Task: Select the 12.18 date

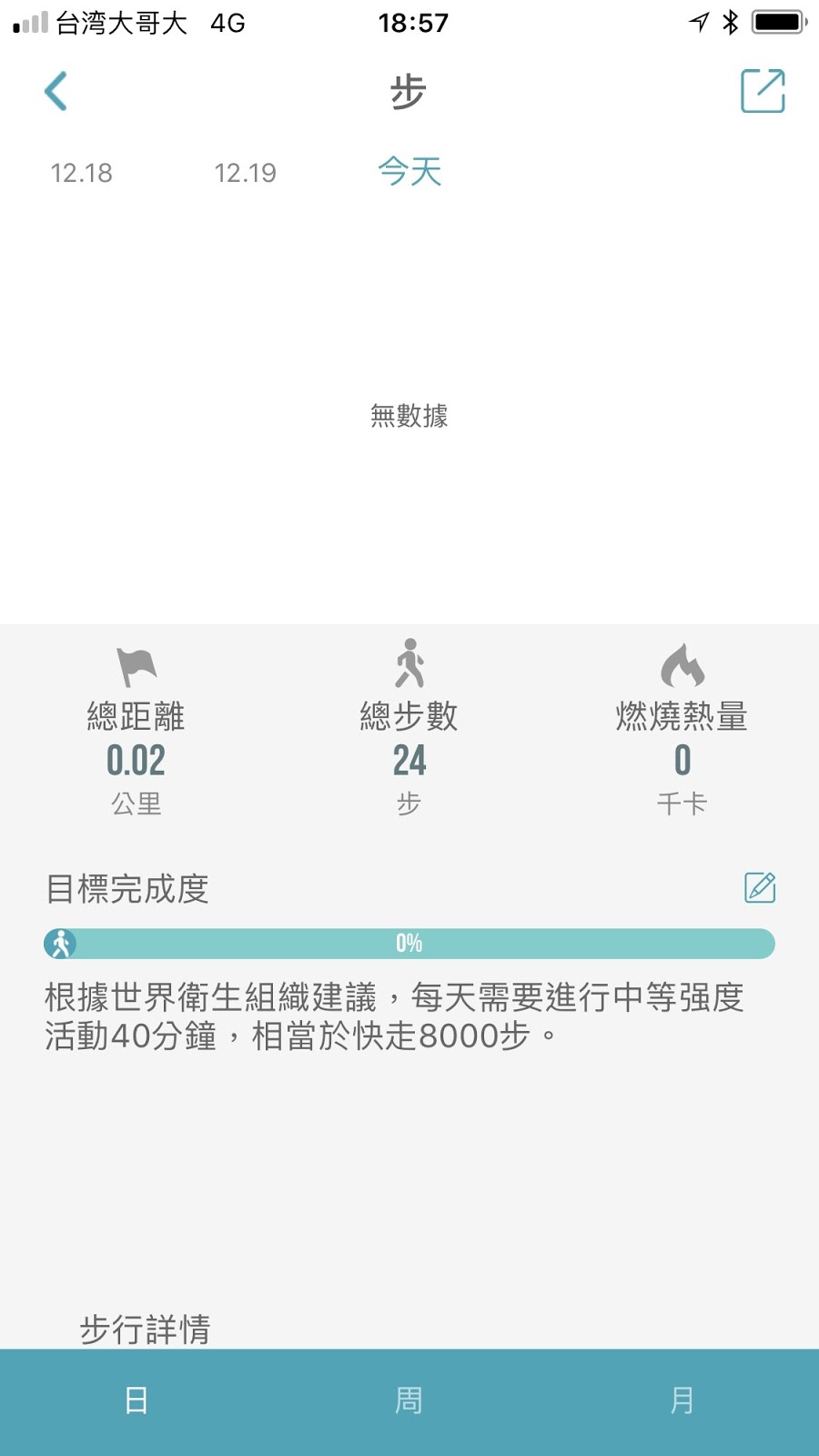Action: tap(82, 173)
